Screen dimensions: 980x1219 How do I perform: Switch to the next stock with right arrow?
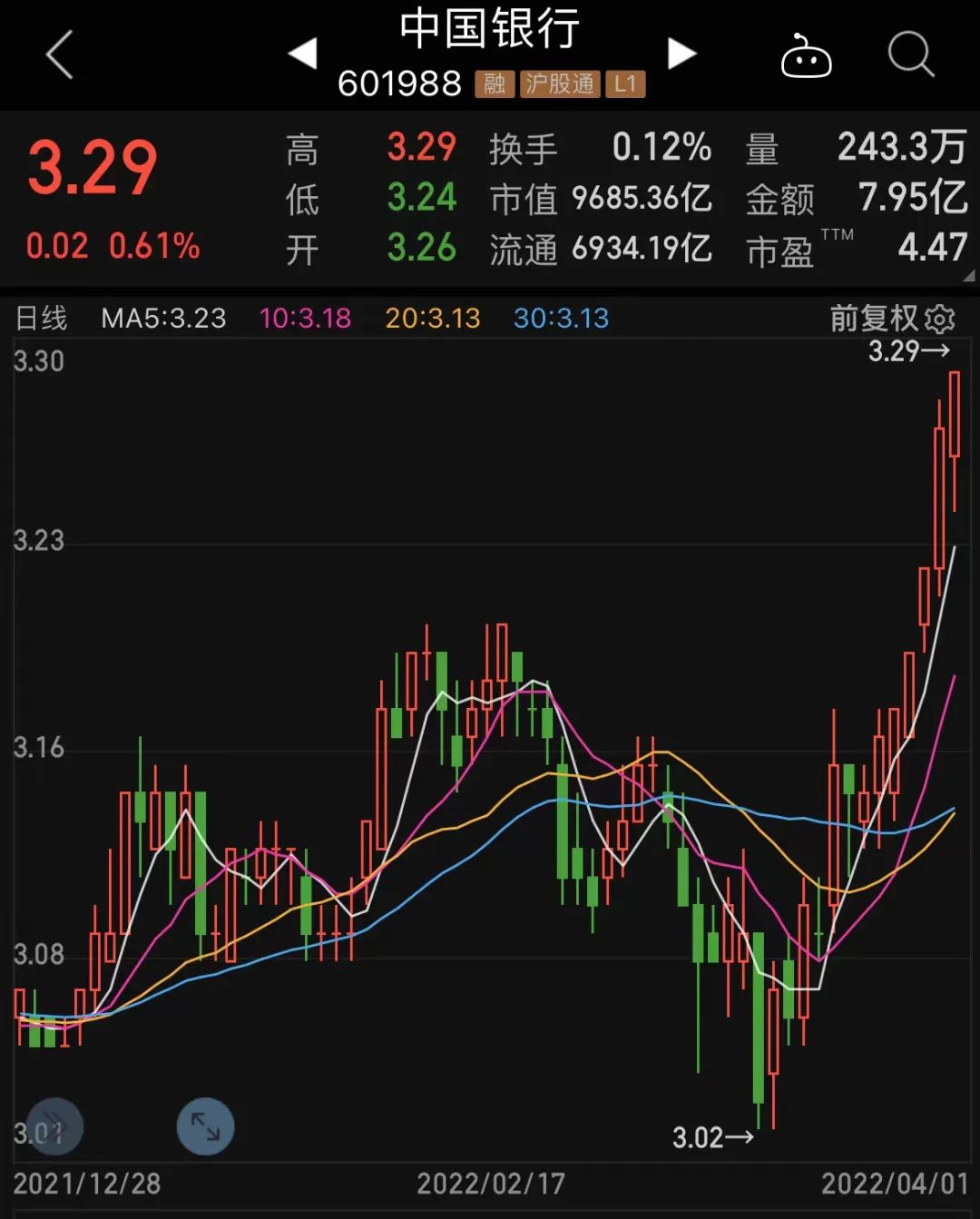tap(681, 54)
